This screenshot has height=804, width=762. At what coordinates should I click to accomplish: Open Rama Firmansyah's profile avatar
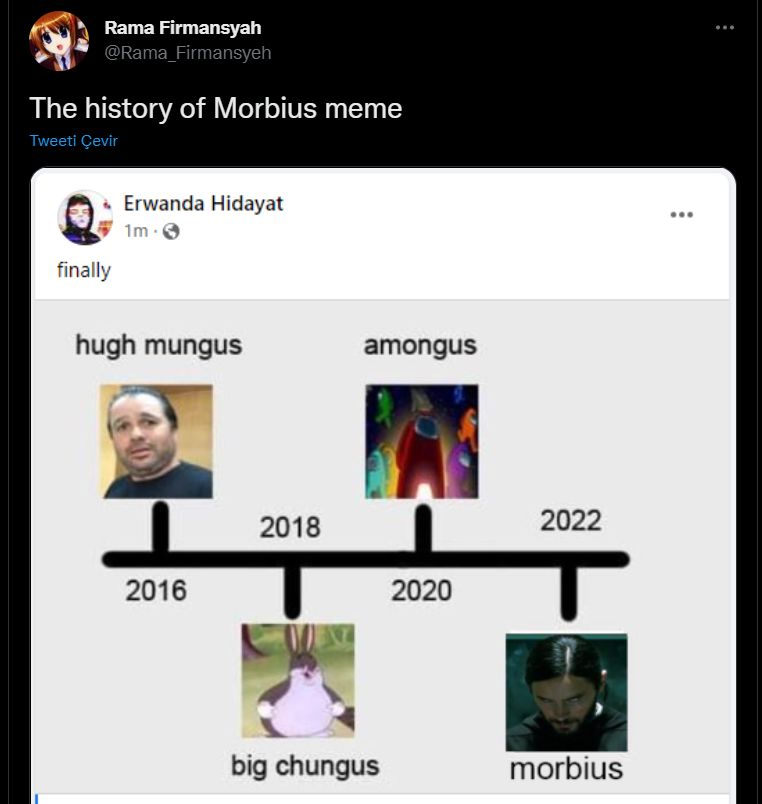[x=58, y=41]
